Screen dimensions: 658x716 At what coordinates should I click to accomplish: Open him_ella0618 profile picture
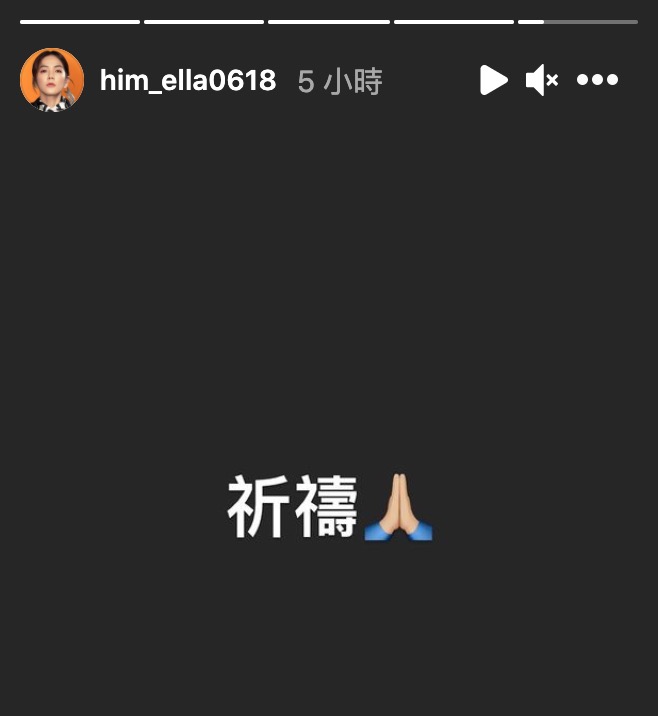pyautogui.click(x=52, y=80)
